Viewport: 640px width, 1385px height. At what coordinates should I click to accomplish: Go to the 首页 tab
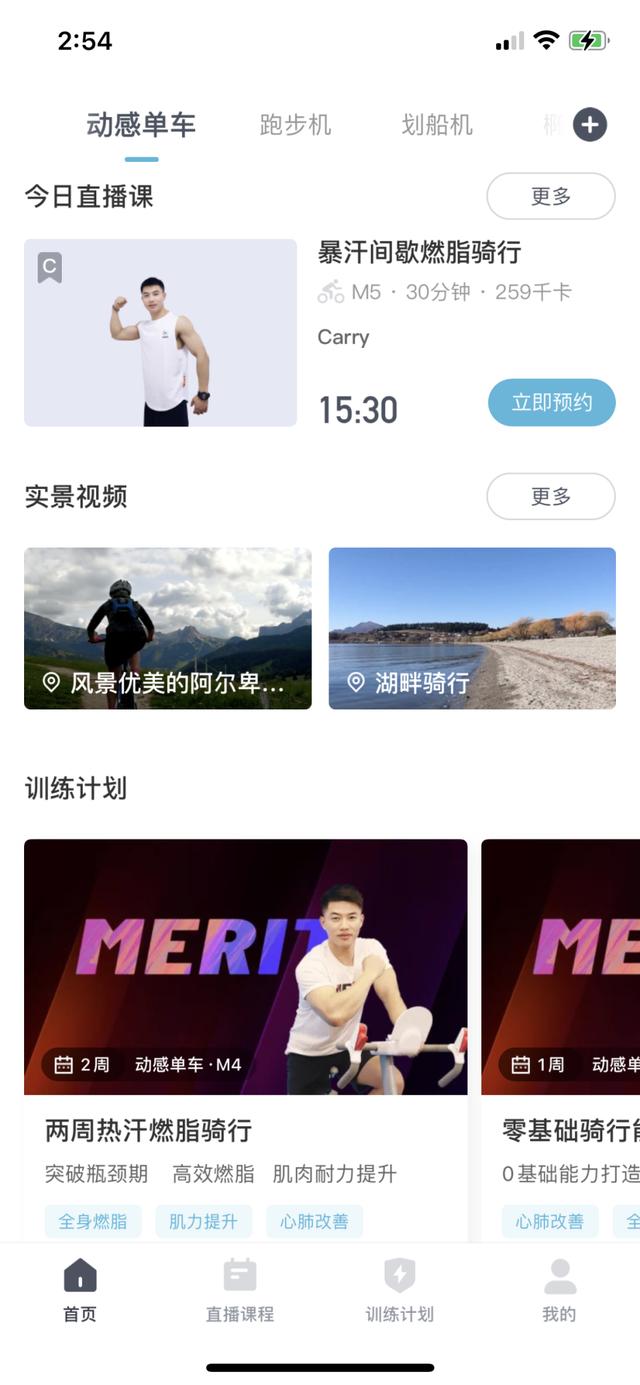pos(80,1291)
